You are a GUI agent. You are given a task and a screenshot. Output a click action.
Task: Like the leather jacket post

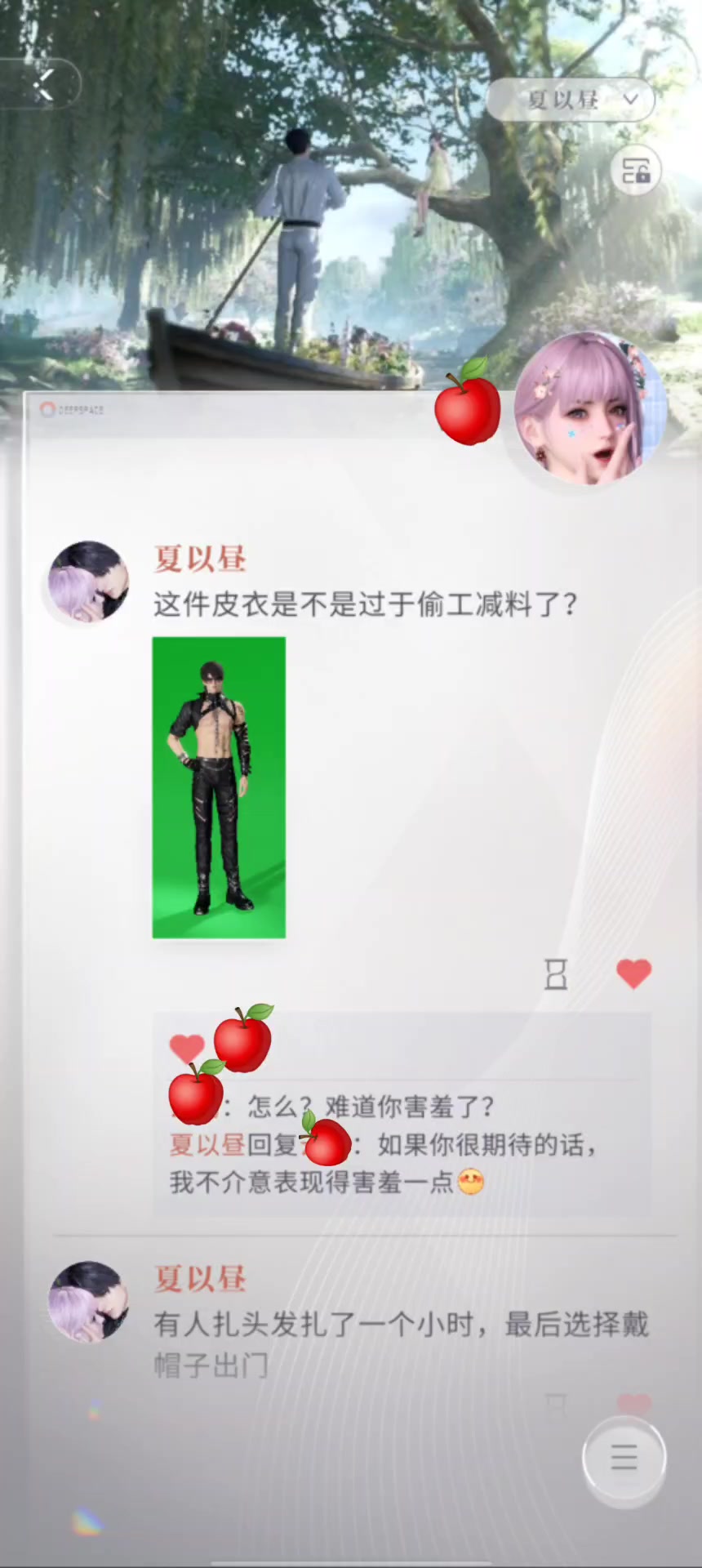[633, 973]
